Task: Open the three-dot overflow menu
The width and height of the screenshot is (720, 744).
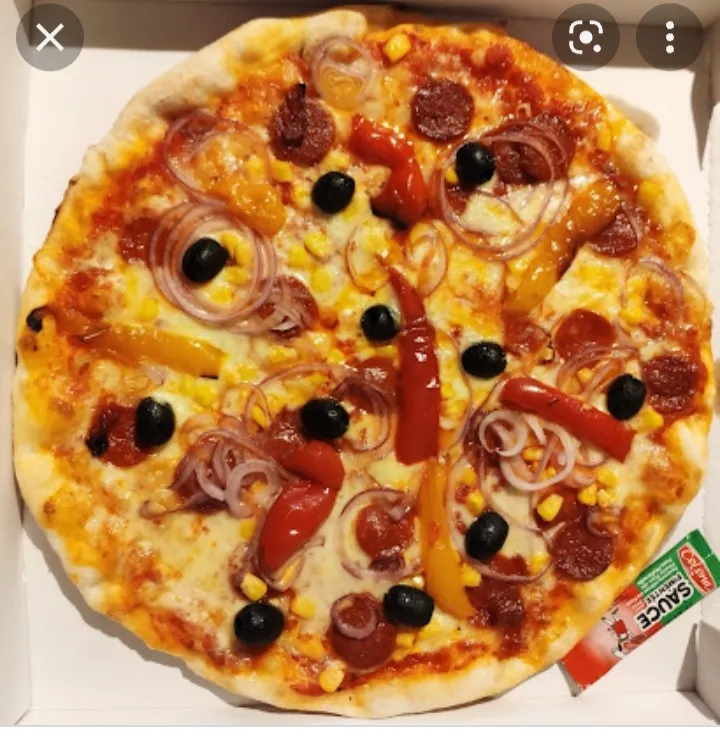Action: point(669,37)
